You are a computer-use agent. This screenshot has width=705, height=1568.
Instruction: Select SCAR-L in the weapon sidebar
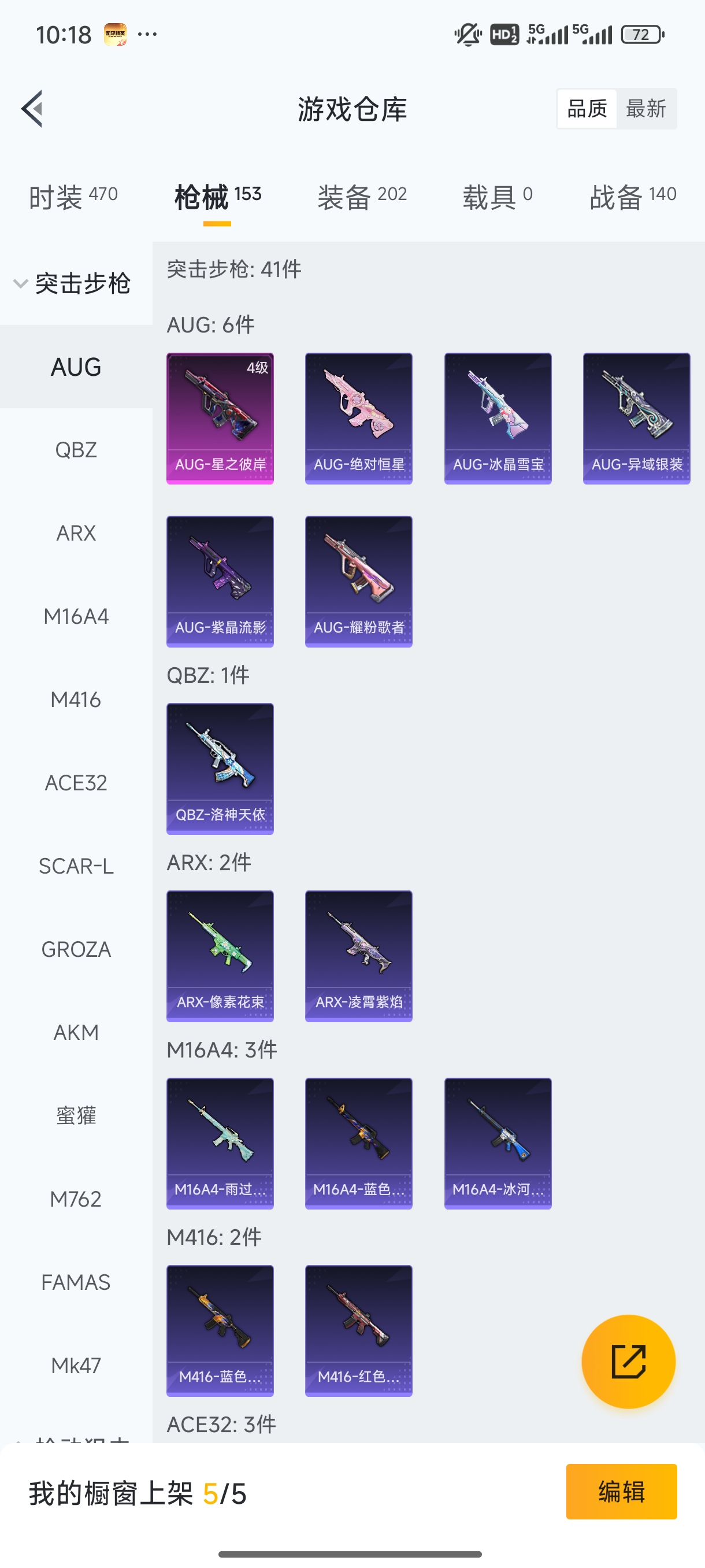(x=76, y=866)
